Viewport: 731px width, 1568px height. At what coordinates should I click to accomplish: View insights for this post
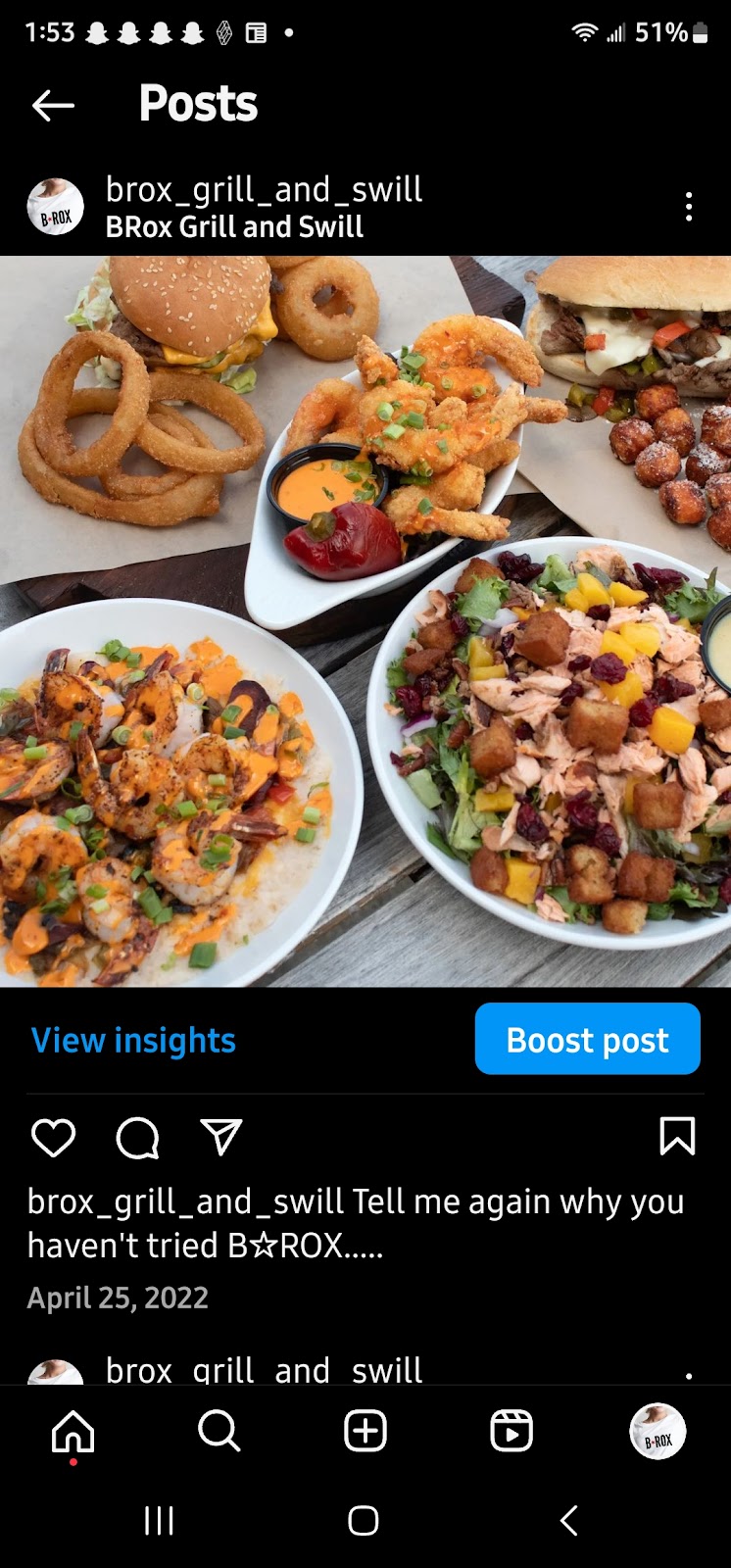(132, 1040)
